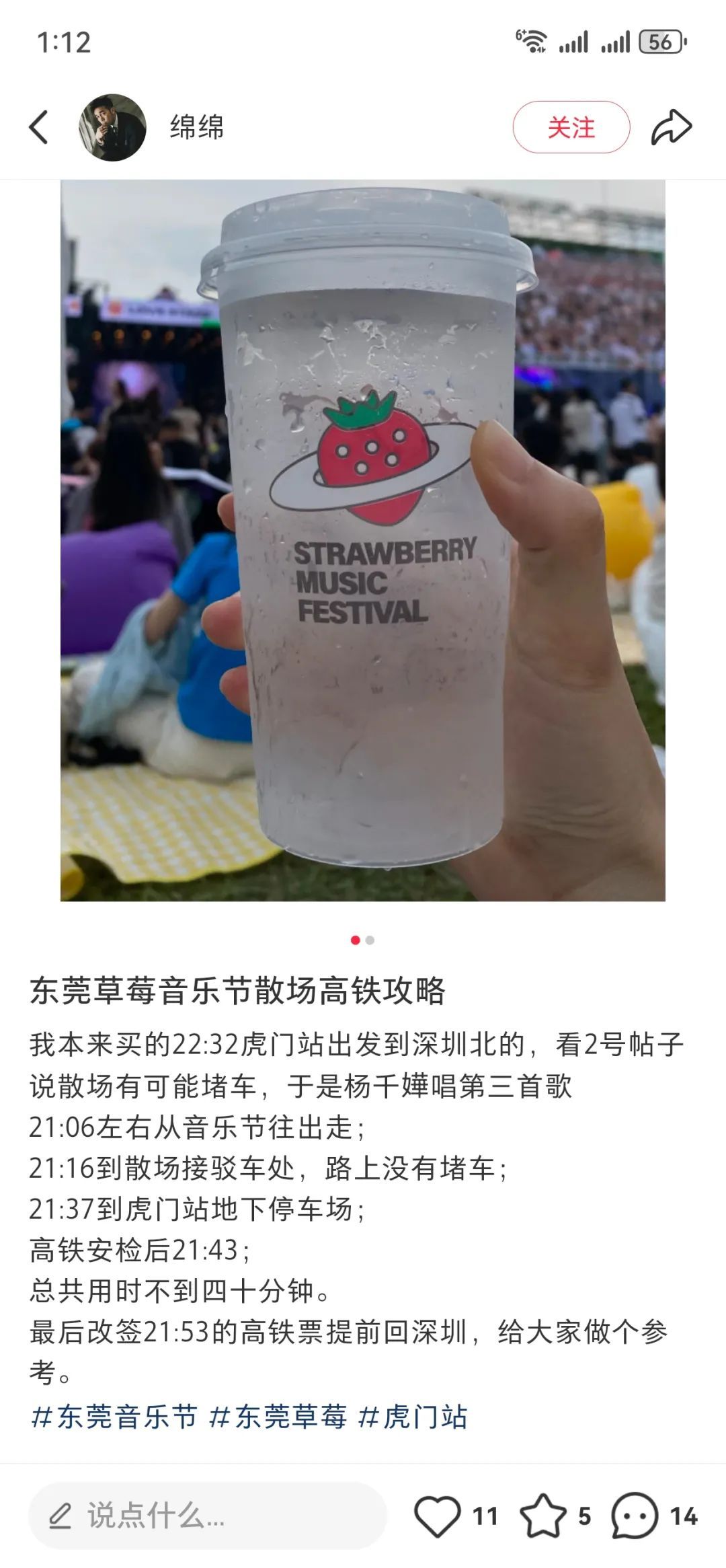Image resolution: width=726 pixels, height=1568 pixels.
Task: Like this post with the heart
Action: click(x=437, y=1516)
